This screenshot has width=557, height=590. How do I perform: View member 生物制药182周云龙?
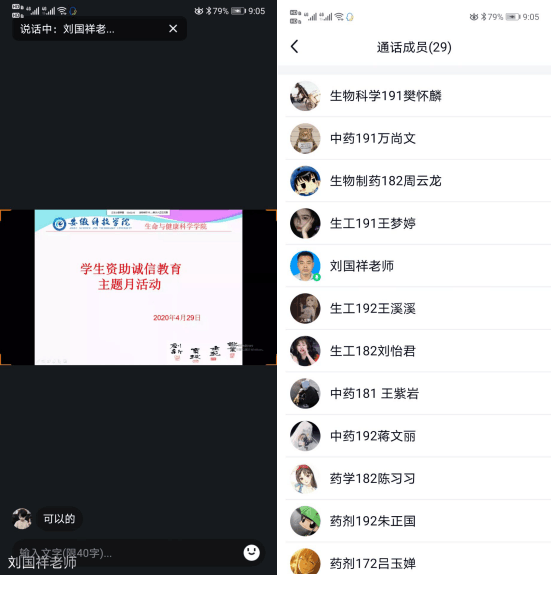click(418, 181)
